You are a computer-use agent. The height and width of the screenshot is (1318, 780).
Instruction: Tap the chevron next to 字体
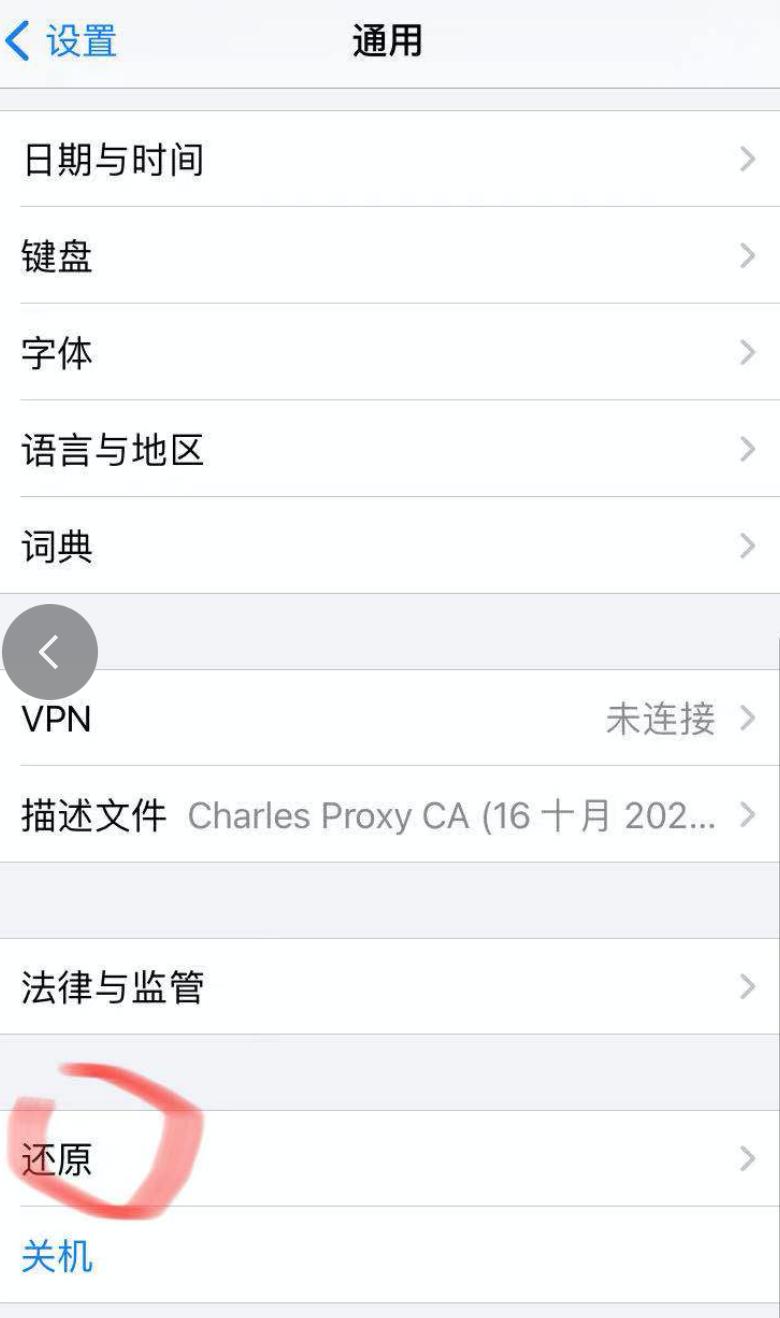pyautogui.click(x=749, y=352)
